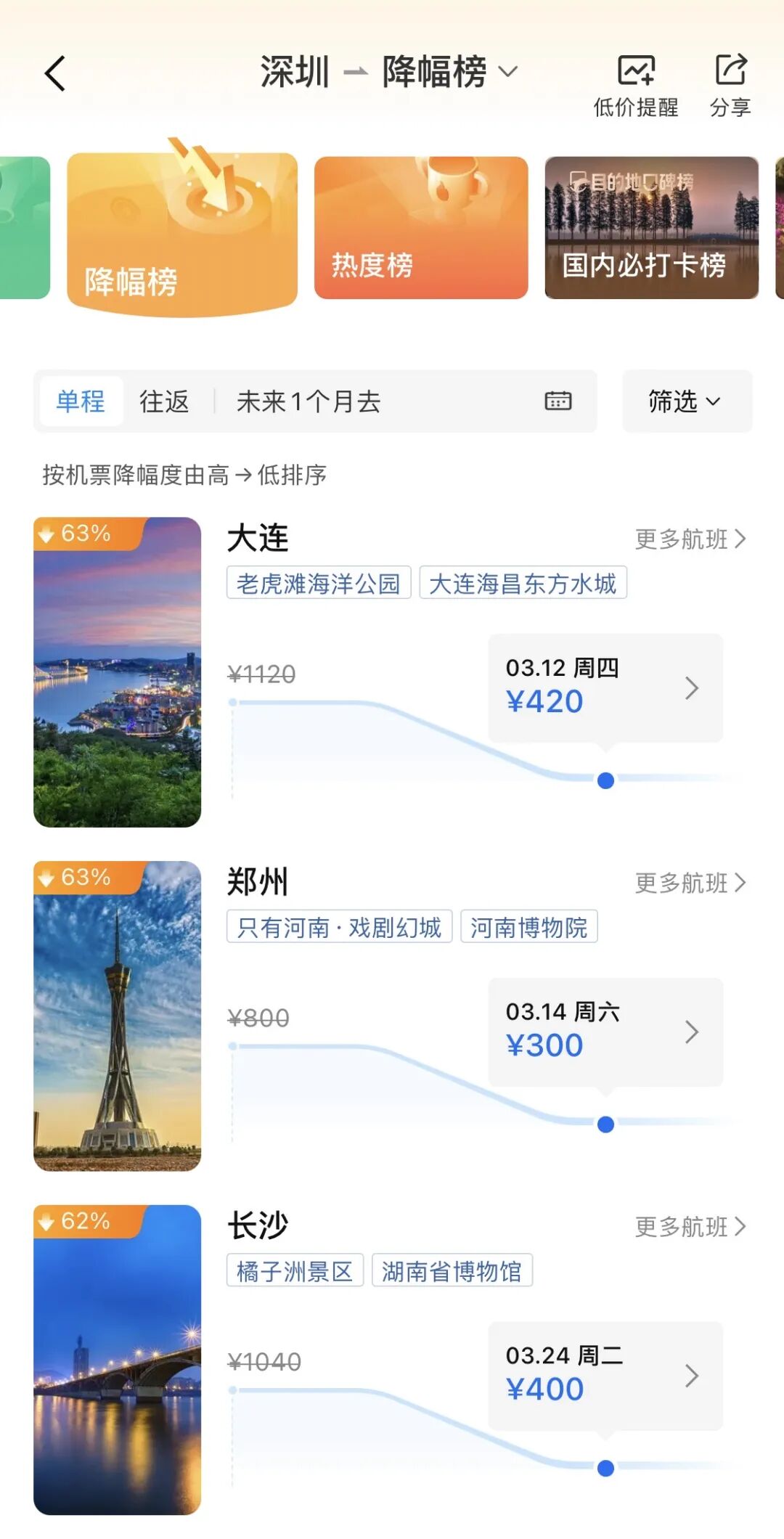The image size is (784, 1539).
Task: Switch to 往返 round-trip option
Action: (164, 401)
